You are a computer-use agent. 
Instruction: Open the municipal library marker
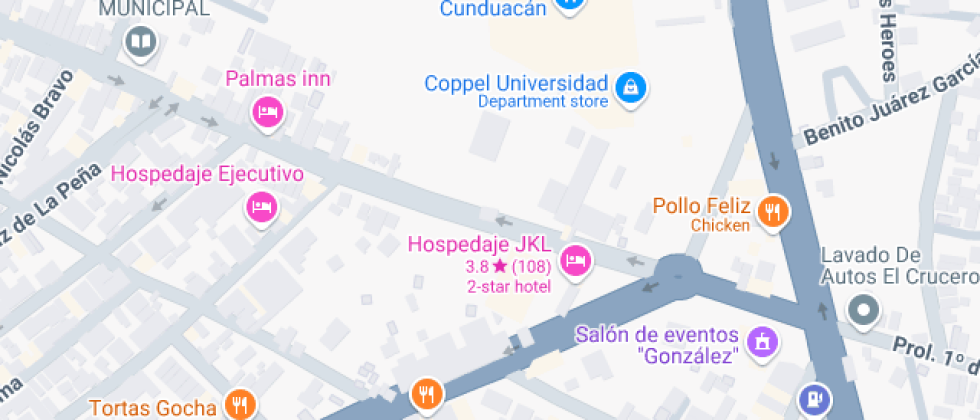pos(140,42)
